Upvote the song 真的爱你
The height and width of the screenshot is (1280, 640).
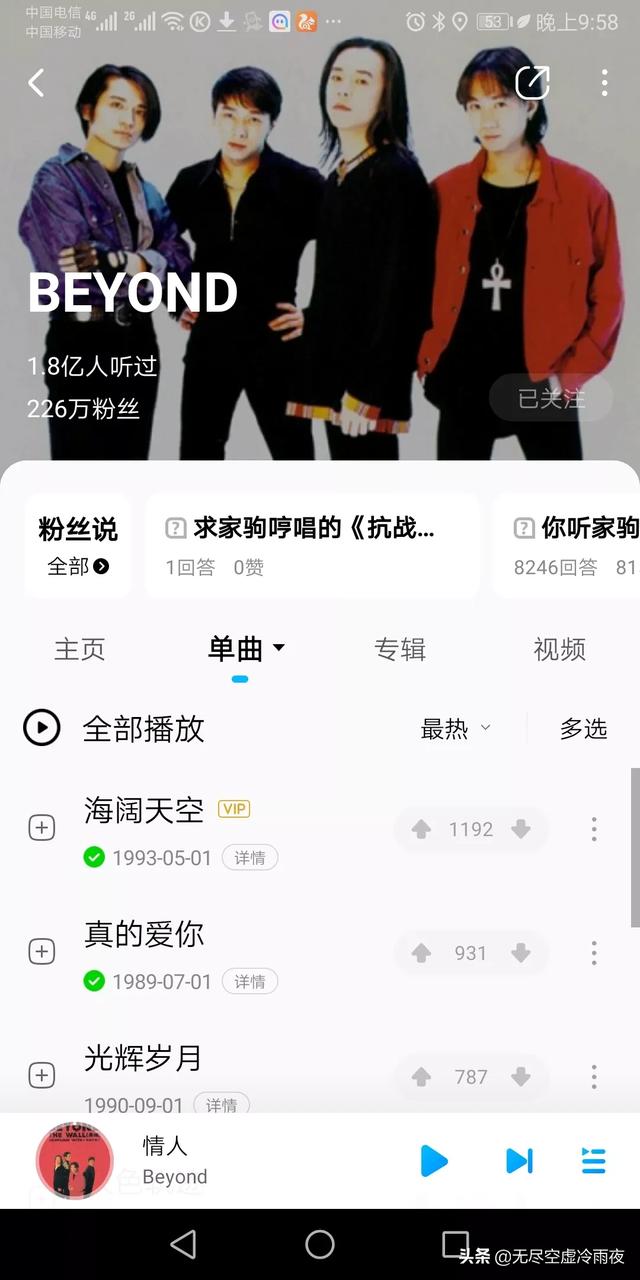[421, 953]
